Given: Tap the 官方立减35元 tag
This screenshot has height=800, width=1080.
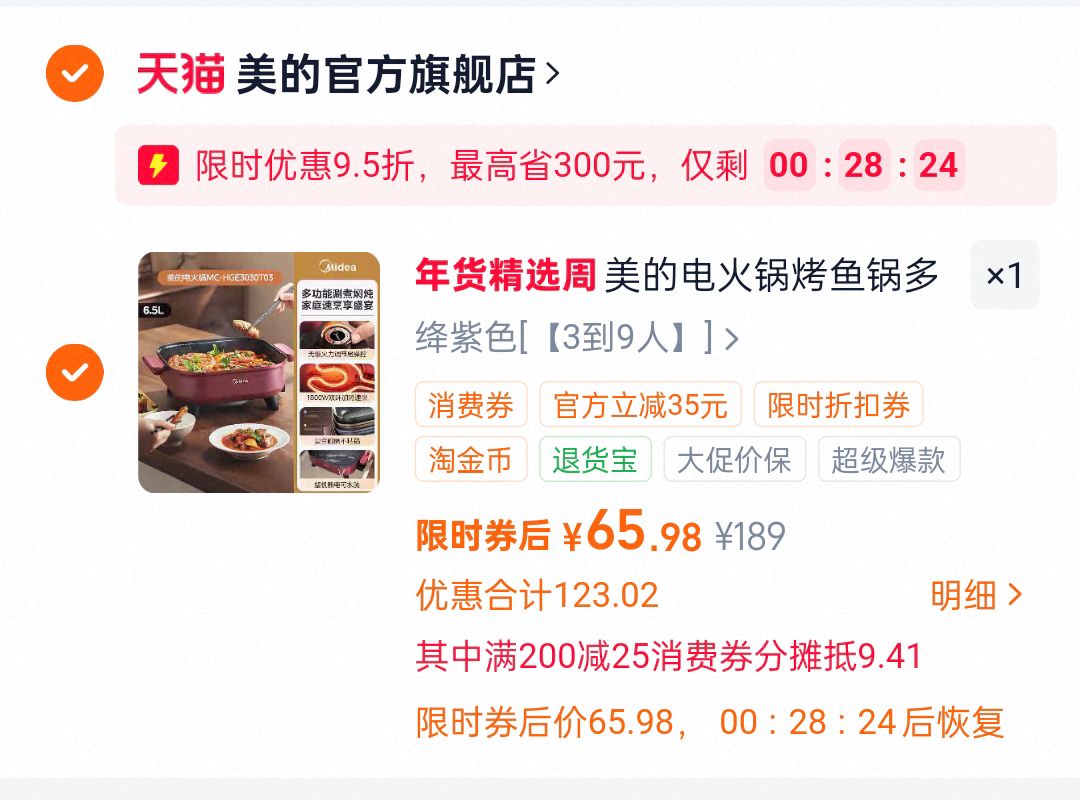Looking at the screenshot, I should pos(640,405).
